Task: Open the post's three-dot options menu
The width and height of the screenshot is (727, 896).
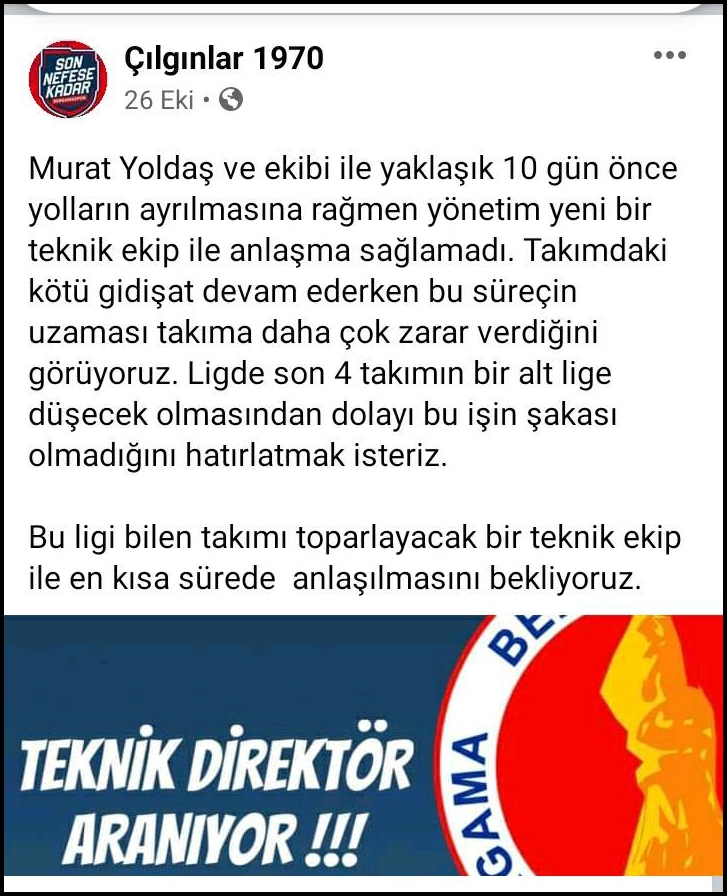Action: click(x=669, y=56)
